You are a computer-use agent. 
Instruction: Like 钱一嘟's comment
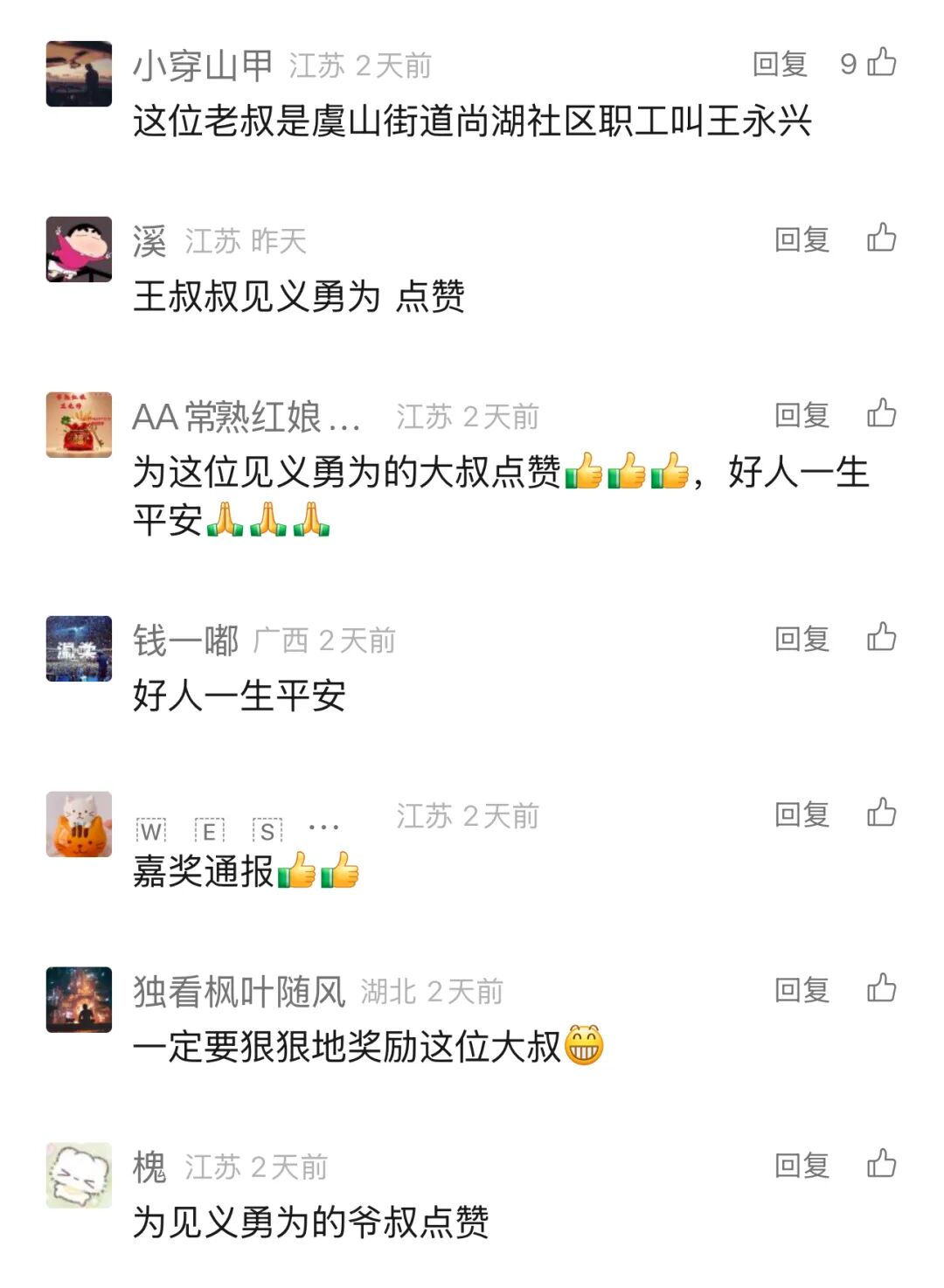pos(881,638)
